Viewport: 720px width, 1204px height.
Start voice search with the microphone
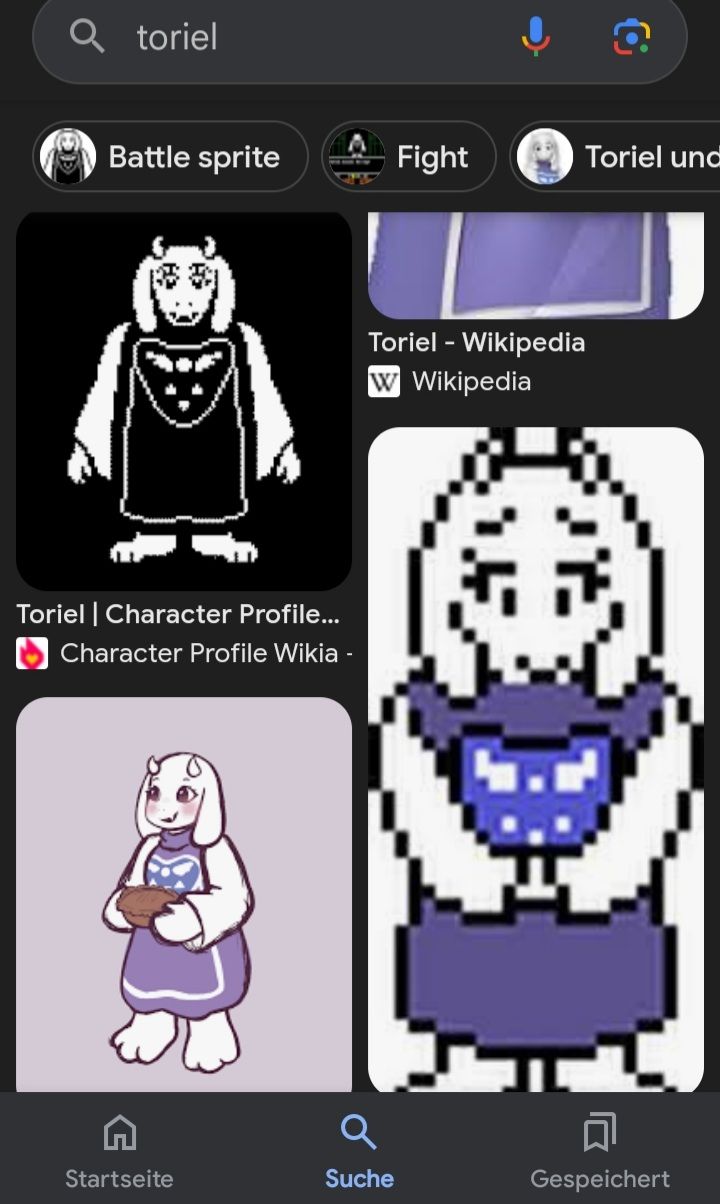click(x=536, y=38)
